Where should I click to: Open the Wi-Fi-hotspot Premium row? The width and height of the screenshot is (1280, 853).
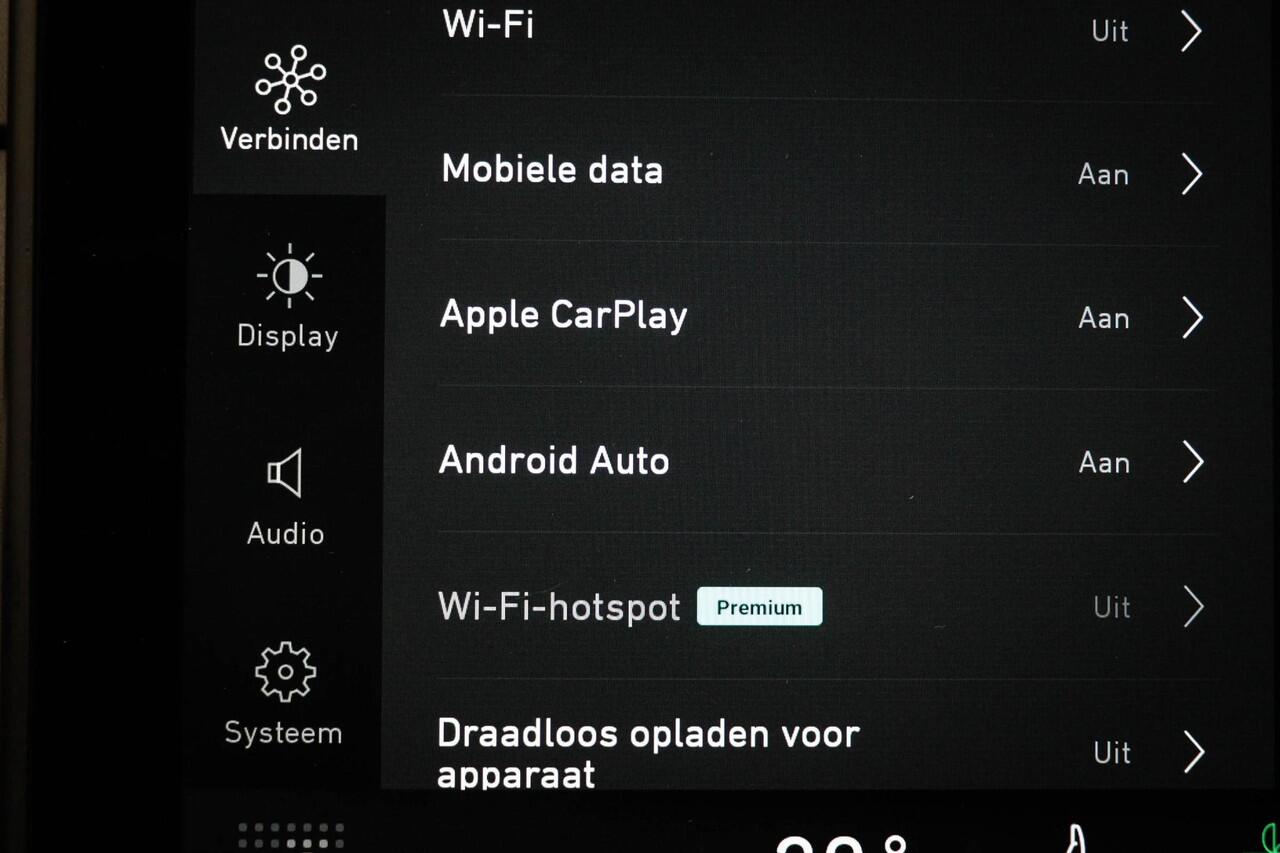pyautogui.click(x=820, y=607)
